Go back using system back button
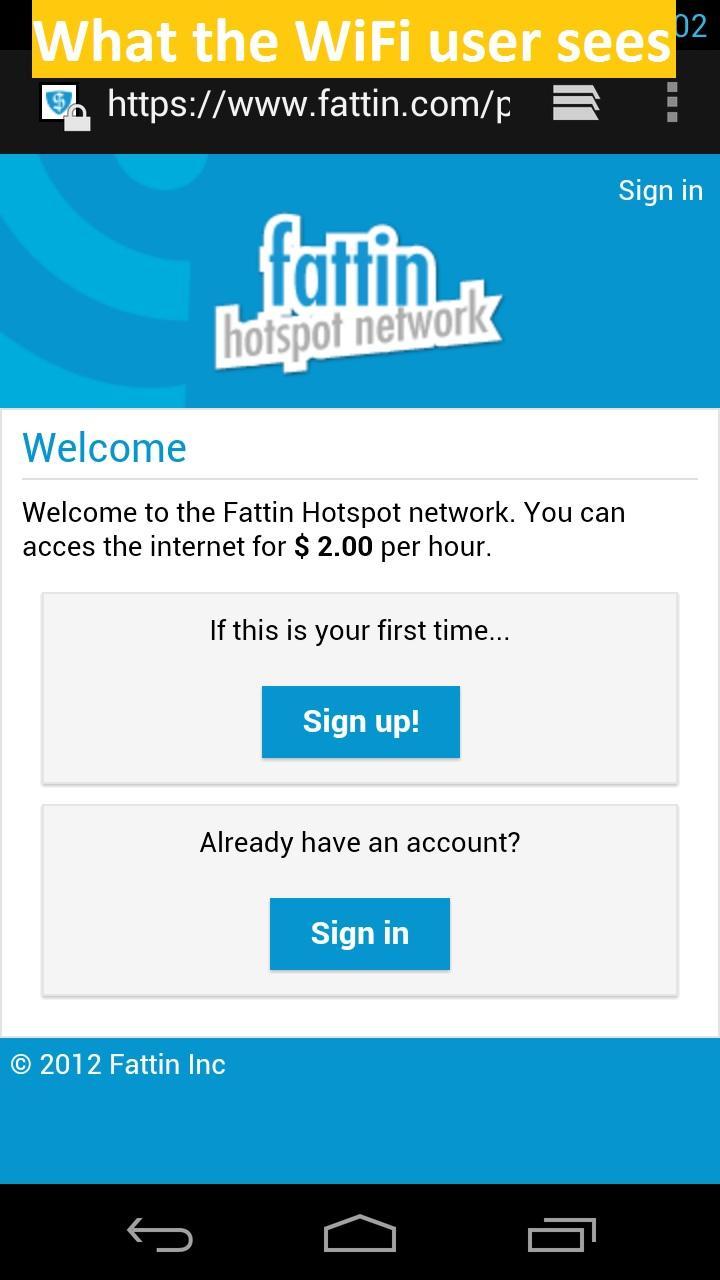The height and width of the screenshot is (1280, 720). click(160, 1235)
